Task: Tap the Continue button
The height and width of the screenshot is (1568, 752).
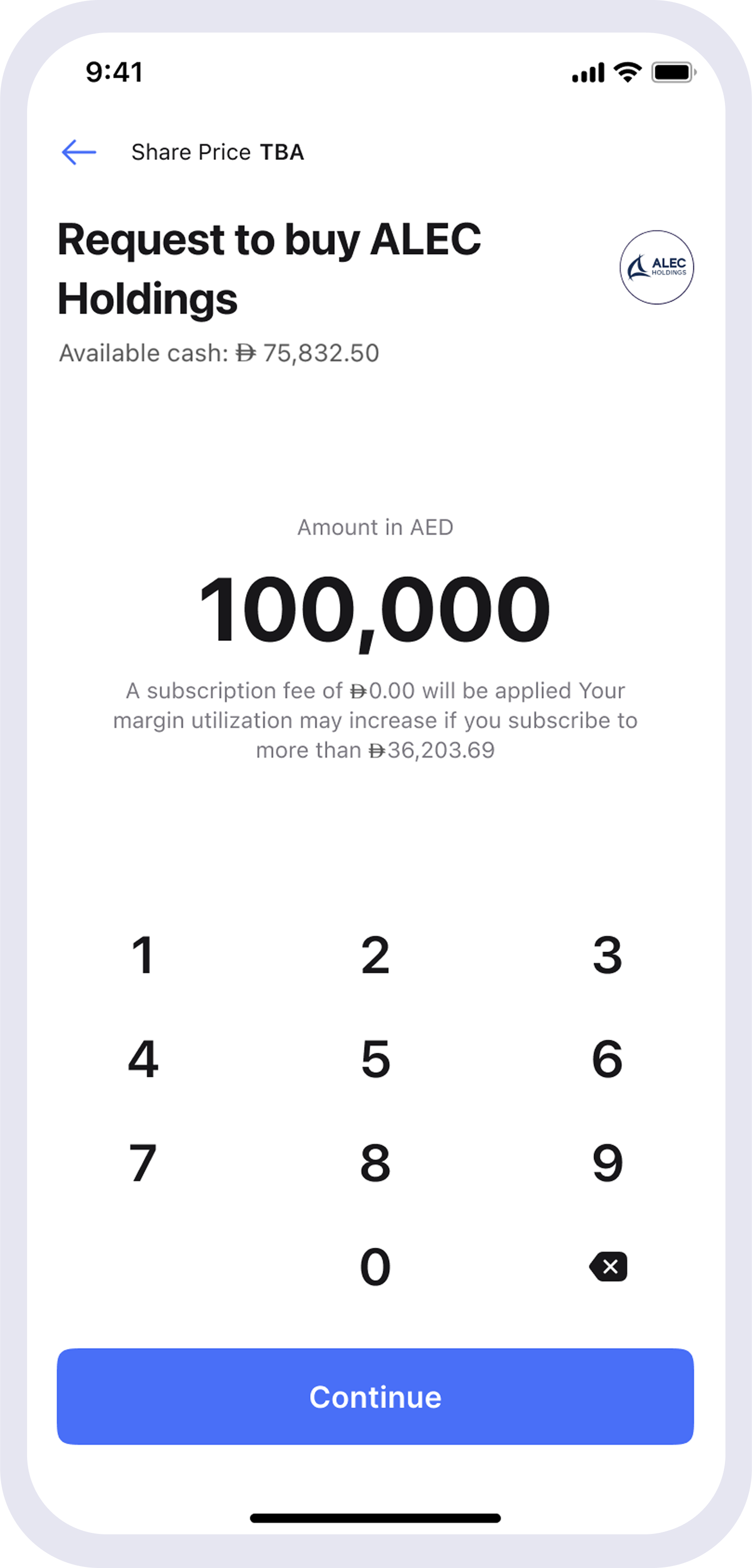Action: coord(375,1396)
